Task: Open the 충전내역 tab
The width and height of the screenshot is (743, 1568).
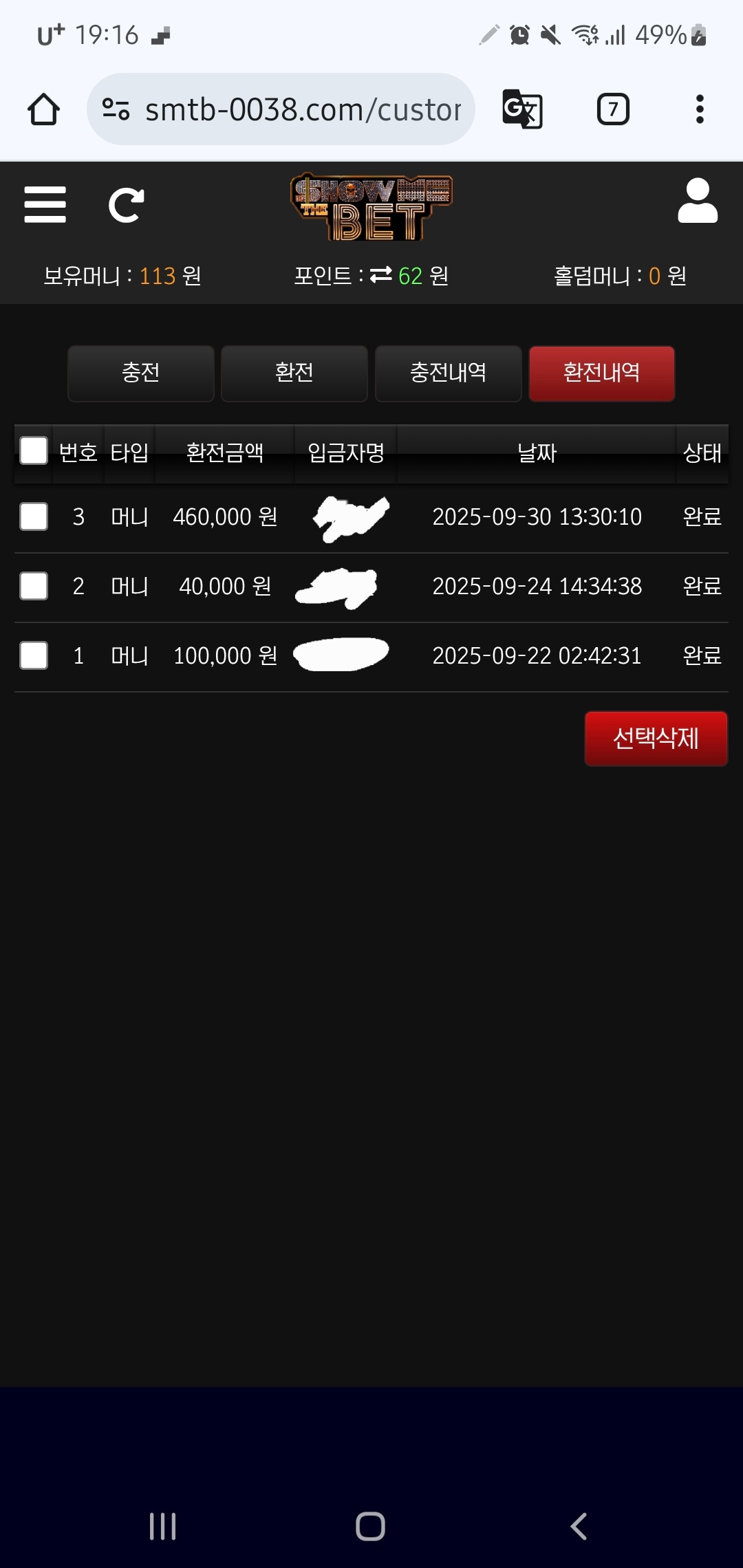Action: click(448, 373)
